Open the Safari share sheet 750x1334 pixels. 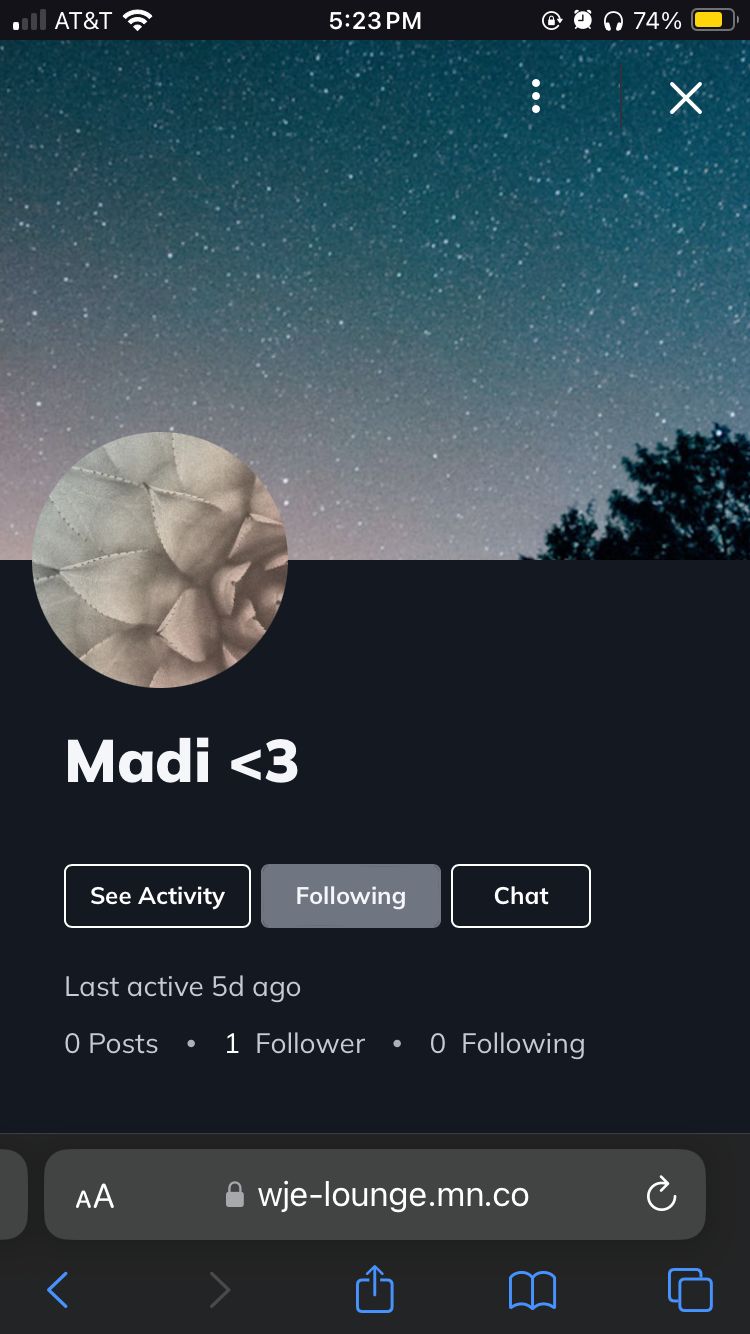click(375, 1288)
